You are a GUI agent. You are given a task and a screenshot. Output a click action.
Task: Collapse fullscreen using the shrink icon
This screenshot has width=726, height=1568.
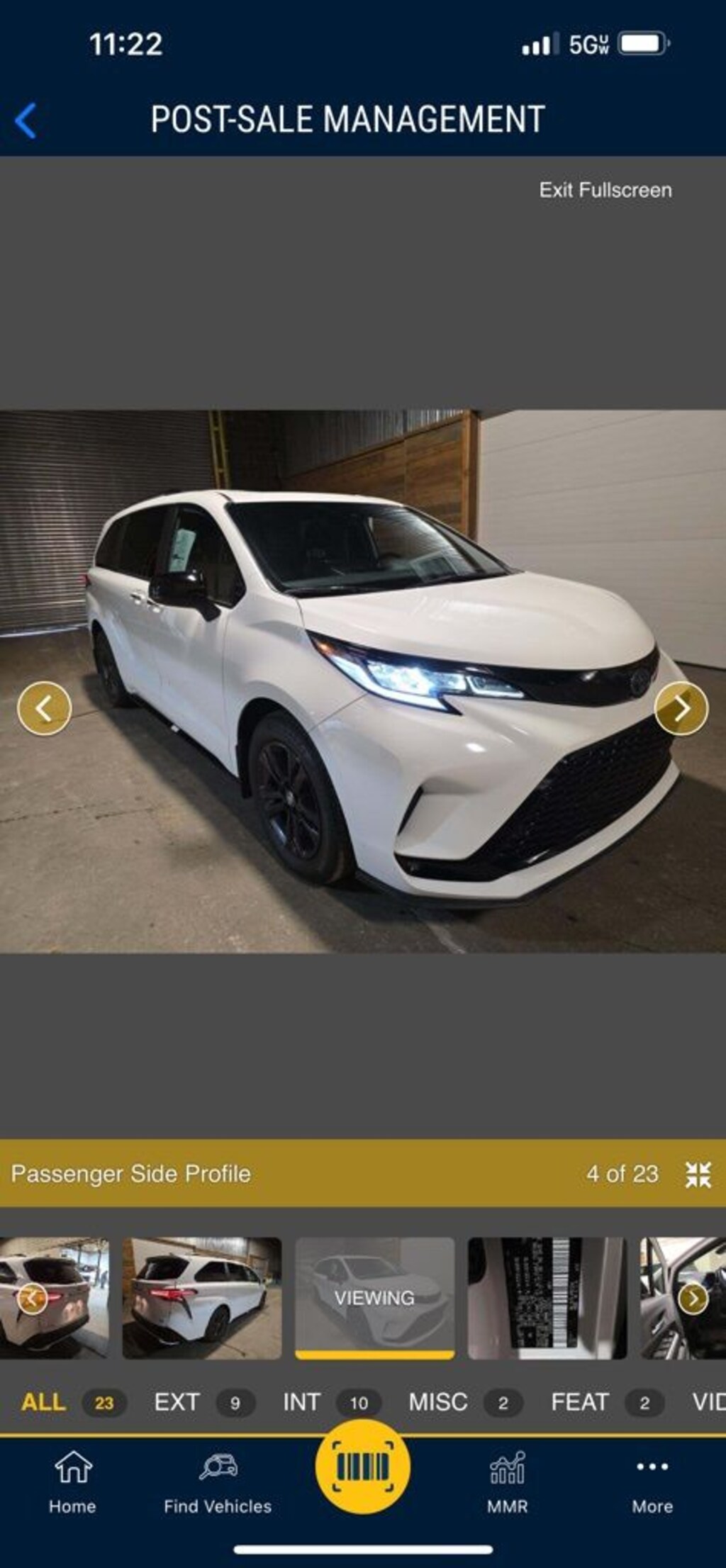[698, 1174]
